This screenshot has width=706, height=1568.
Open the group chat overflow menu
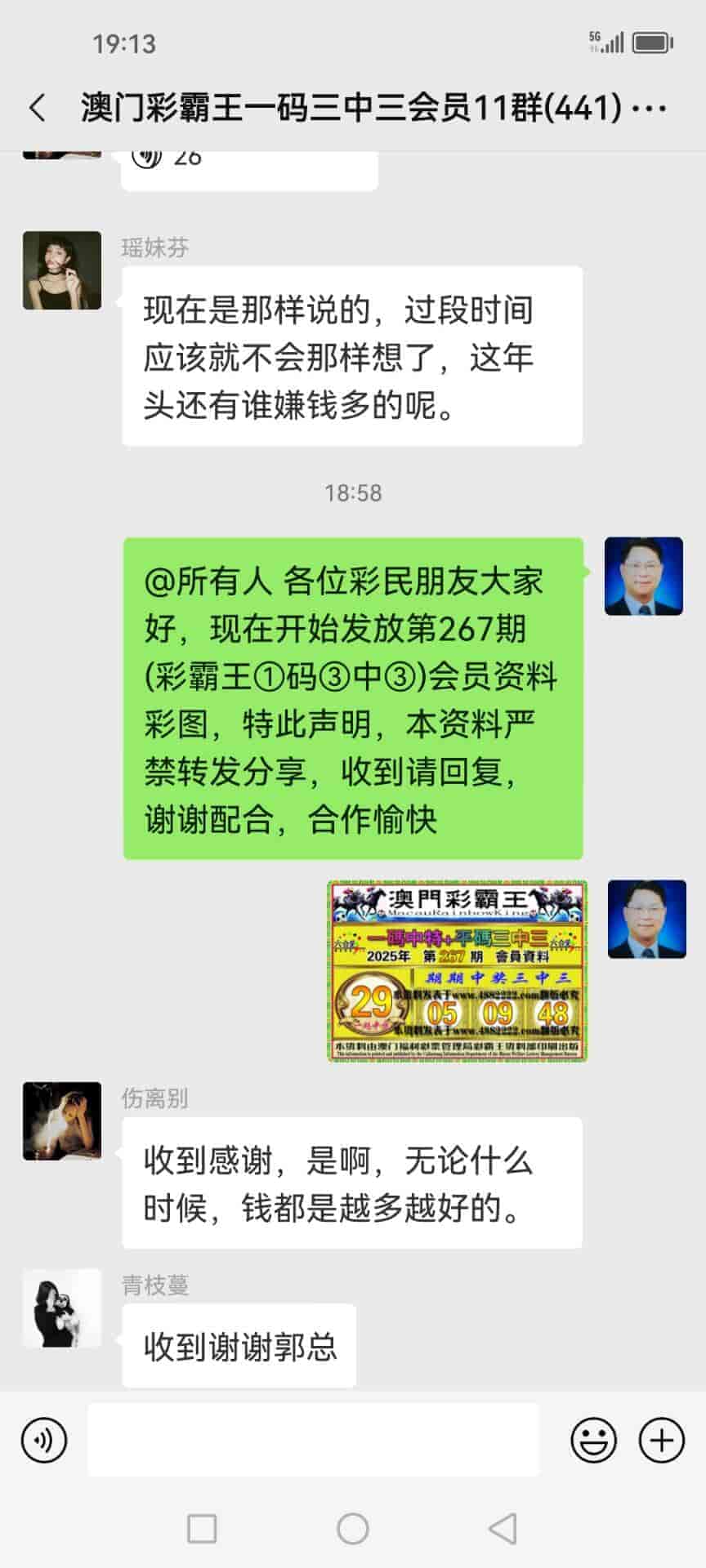[x=650, y=108]
